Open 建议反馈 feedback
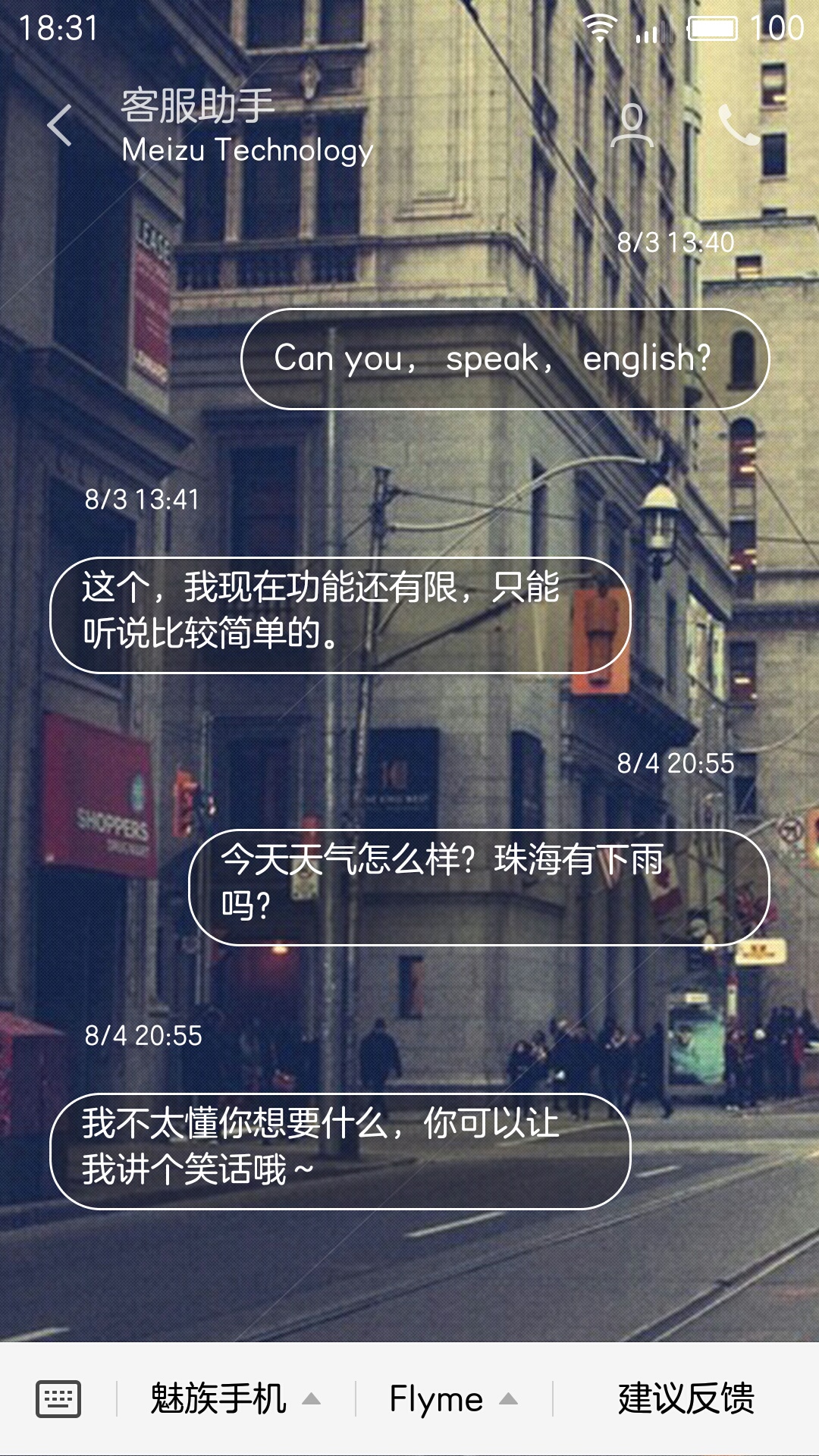Screen dimensions: 819x1456 (x=686, y=1399)
